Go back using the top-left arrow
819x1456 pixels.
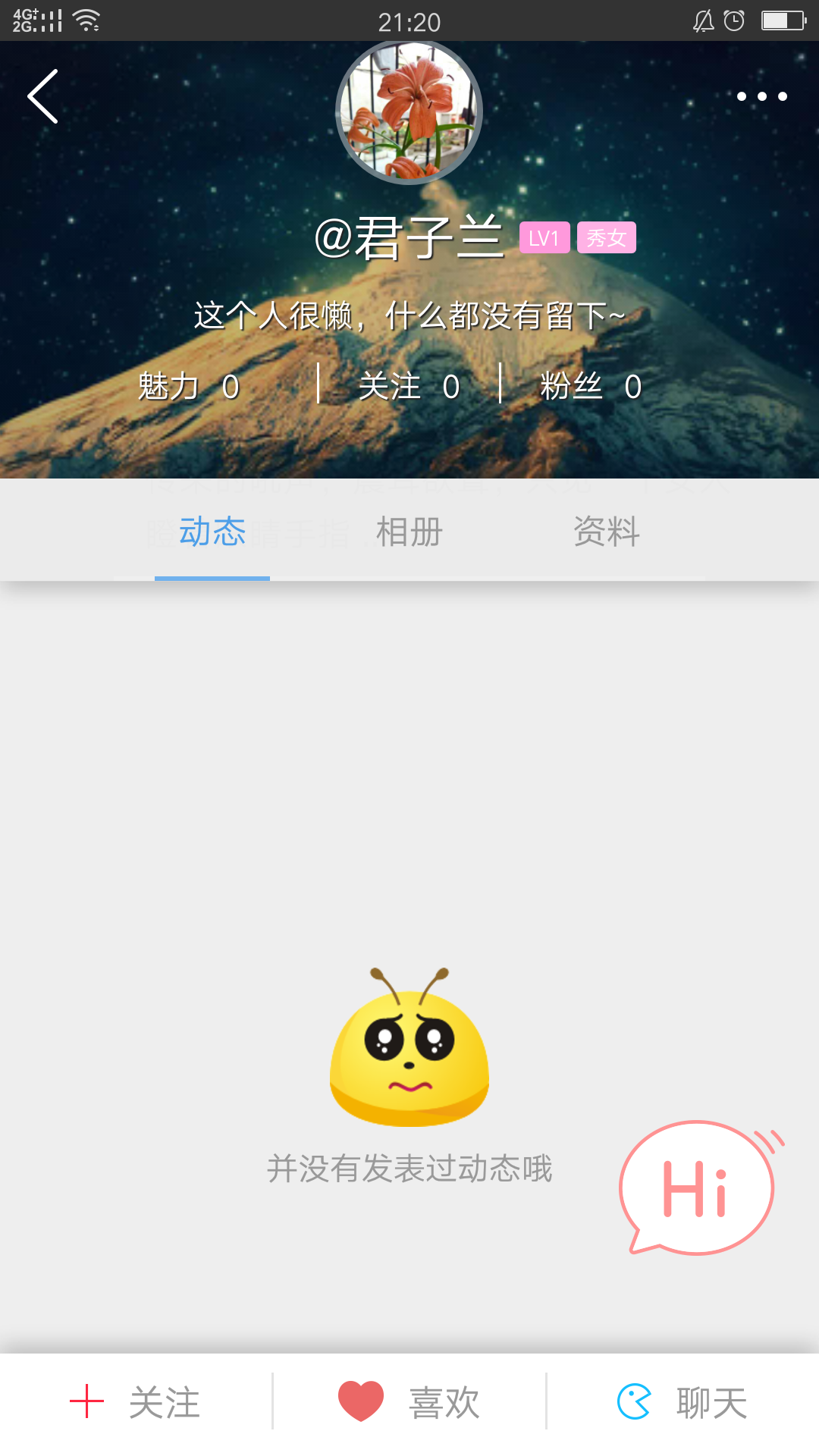pyautogui.click(x=43, y=96)
